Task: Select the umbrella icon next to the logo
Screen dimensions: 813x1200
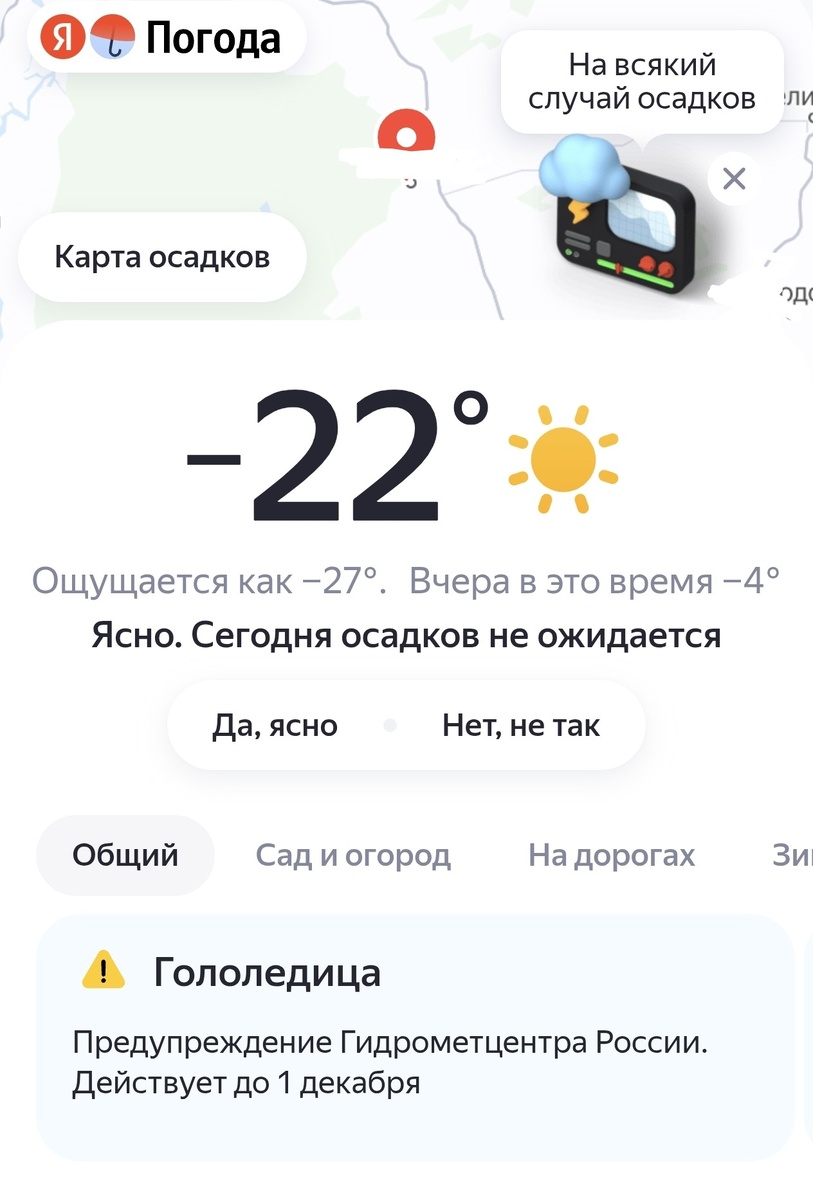Action: click(x=114, y=38)
